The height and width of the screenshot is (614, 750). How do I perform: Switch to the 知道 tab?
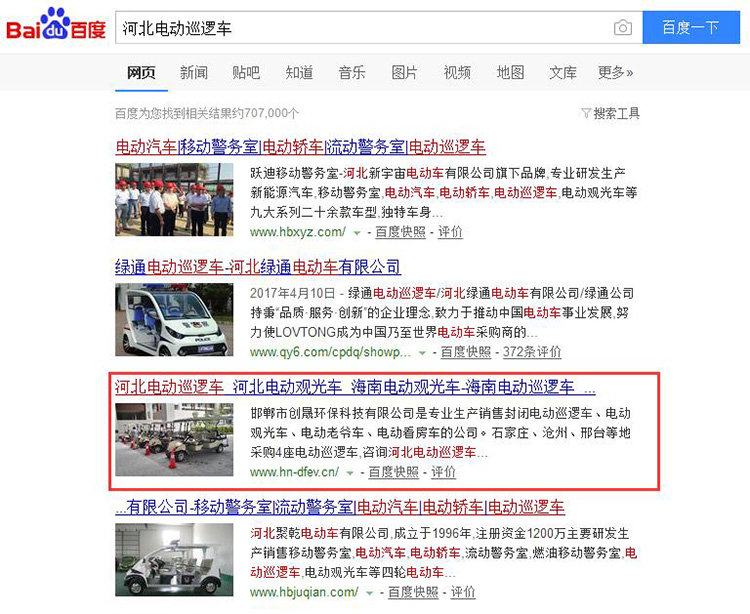pyautogui.click(x=299, y=73)
